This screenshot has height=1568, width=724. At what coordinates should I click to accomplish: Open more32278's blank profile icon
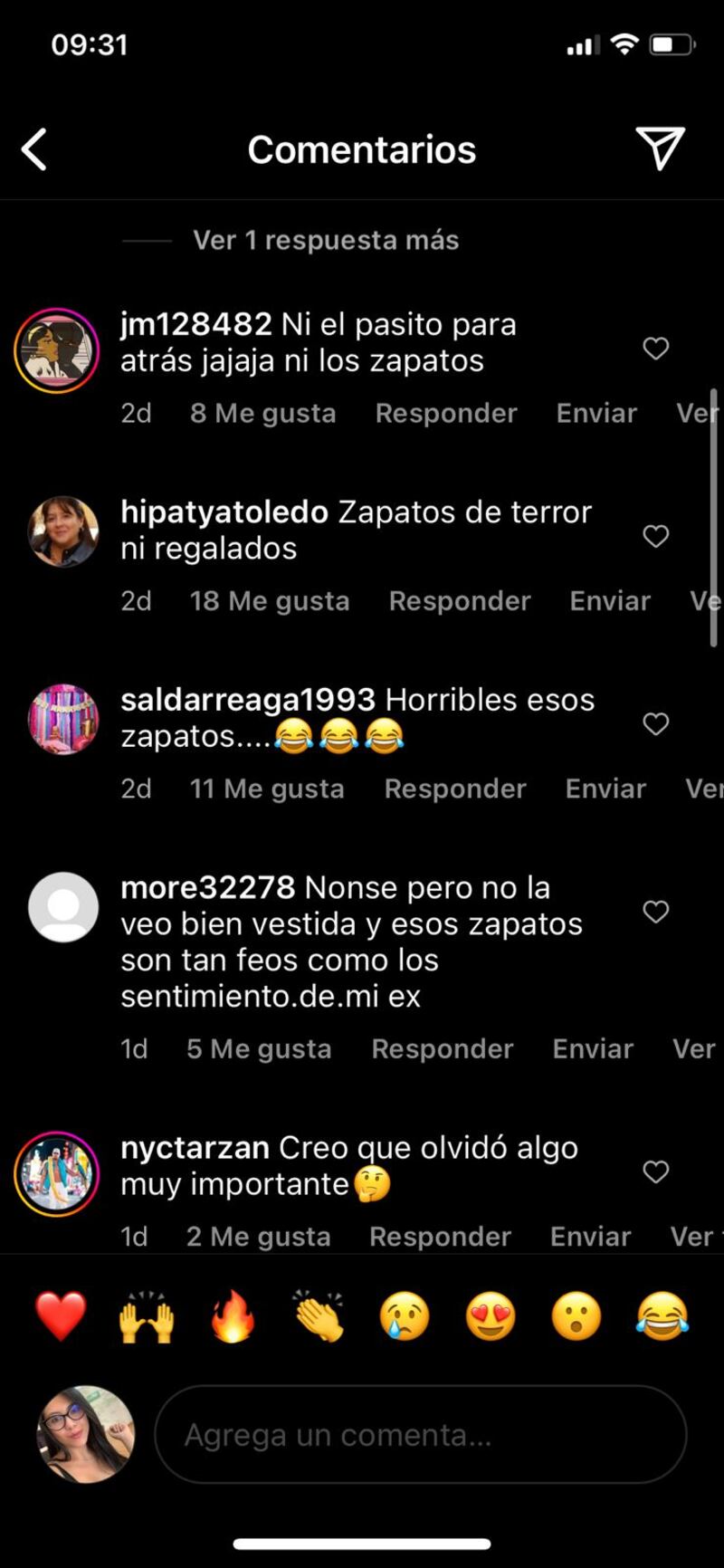coord(62,908)
